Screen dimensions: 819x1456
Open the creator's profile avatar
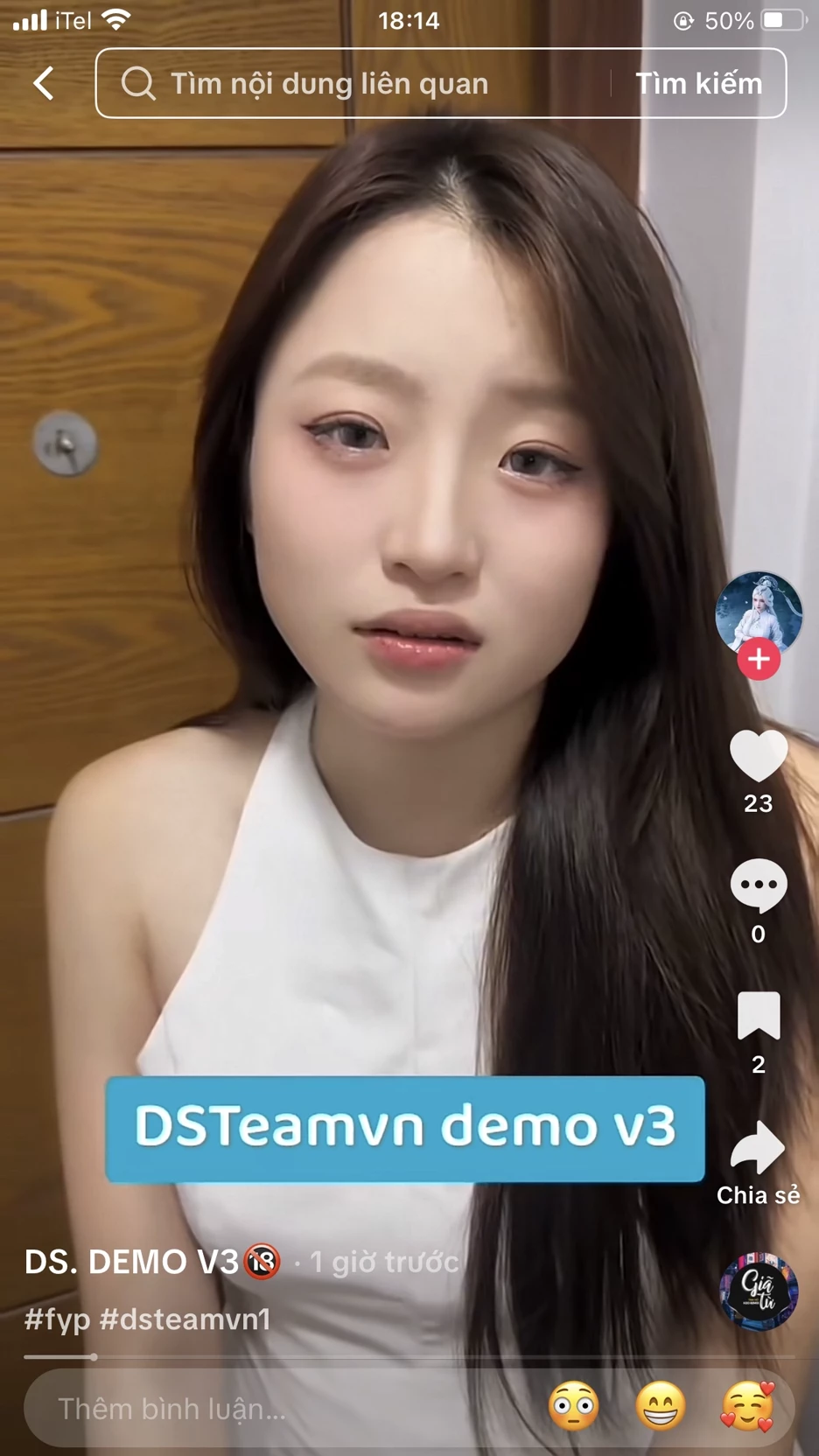[758, 612]
